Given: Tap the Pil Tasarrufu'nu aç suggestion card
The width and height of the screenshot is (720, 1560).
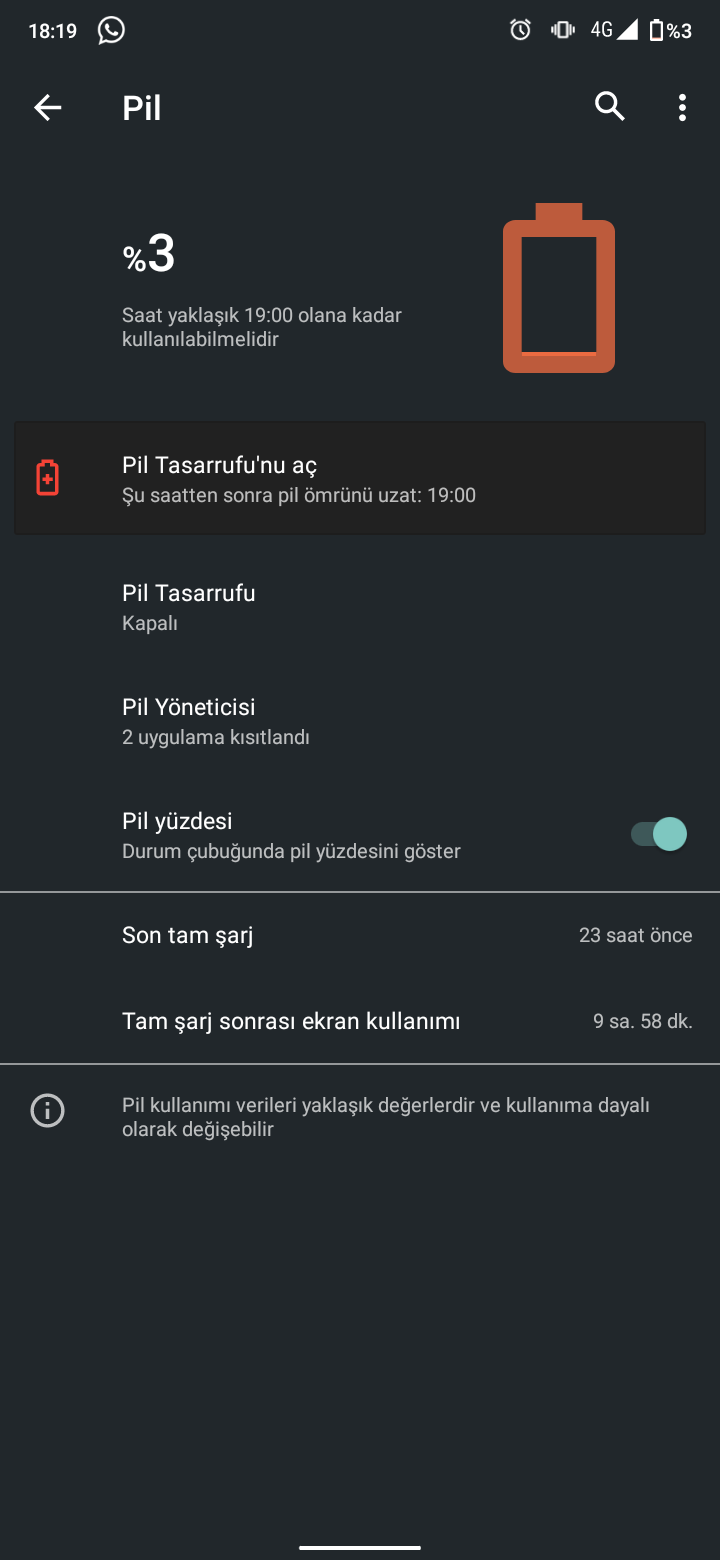Looking at the screenshot, I should coord(360,478).
